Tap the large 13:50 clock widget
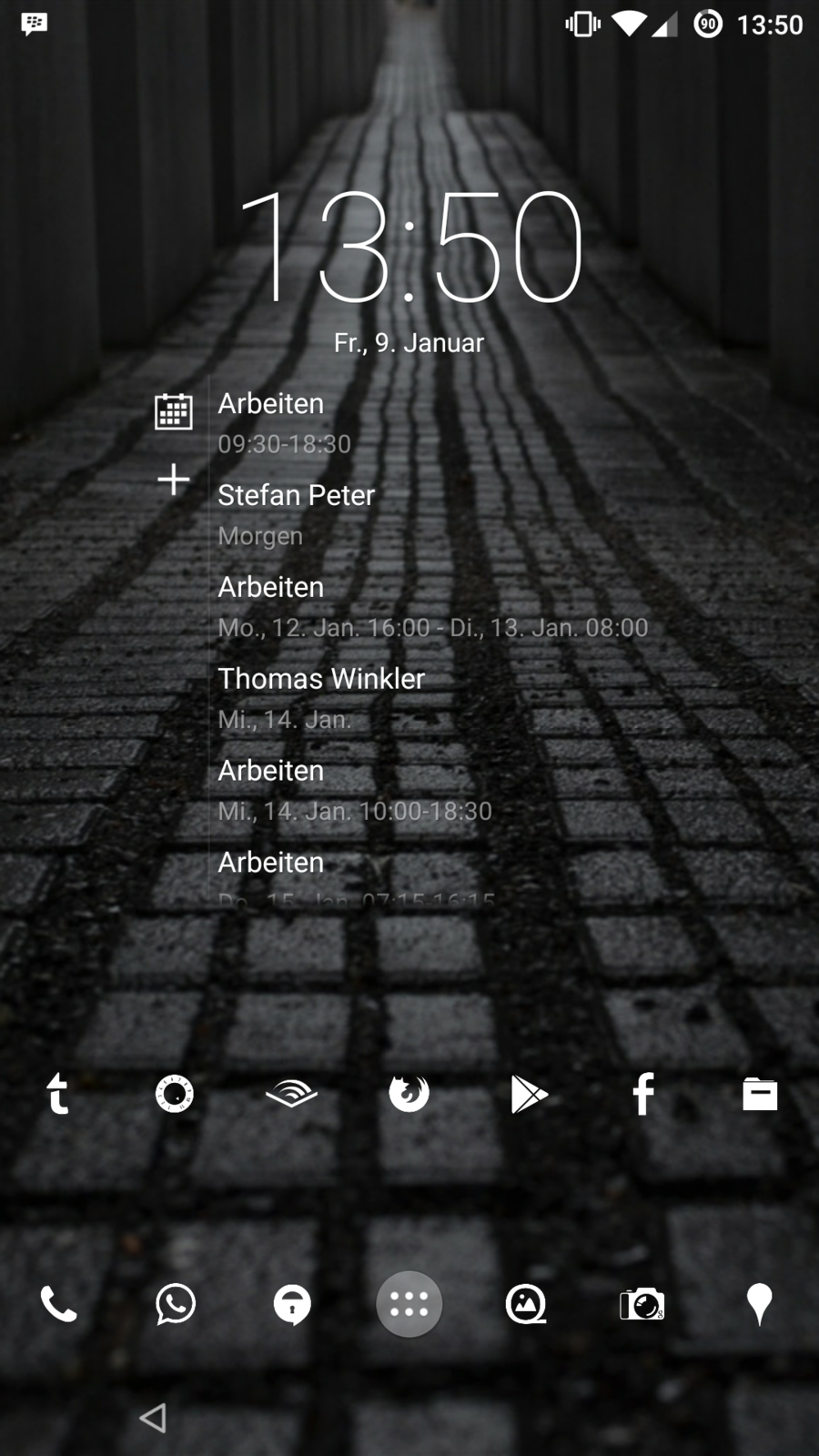The width and height of the screenshot is (819, 1456). click(409, 248)
